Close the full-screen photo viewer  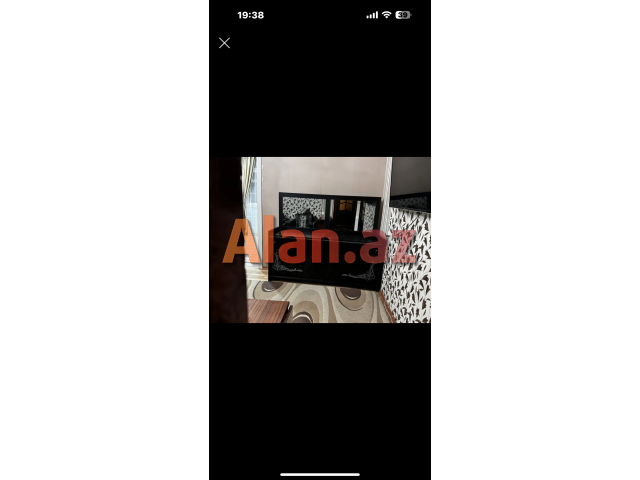coord(224,43)
